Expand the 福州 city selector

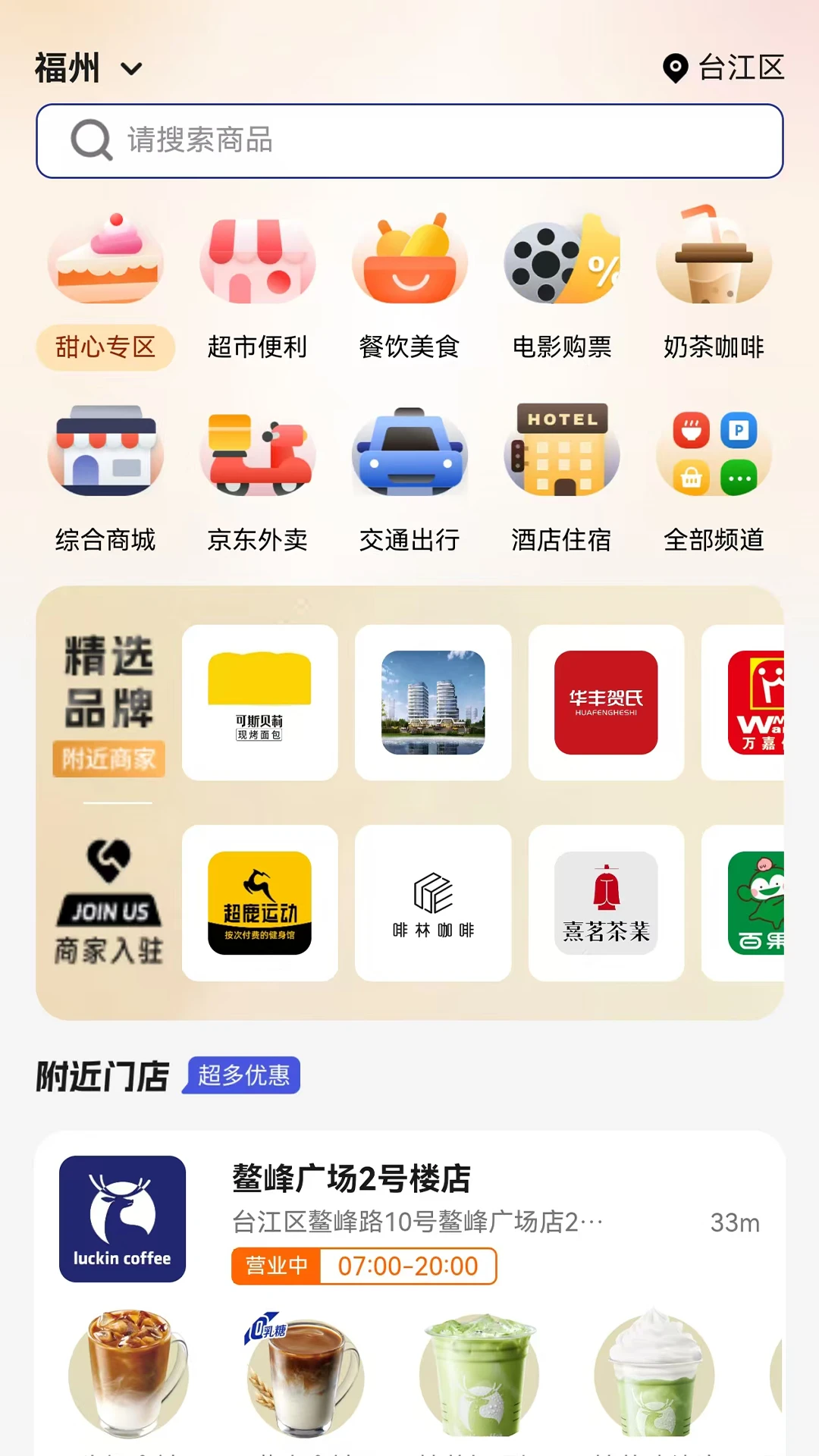pyautogui.click(x=86, y=67)
